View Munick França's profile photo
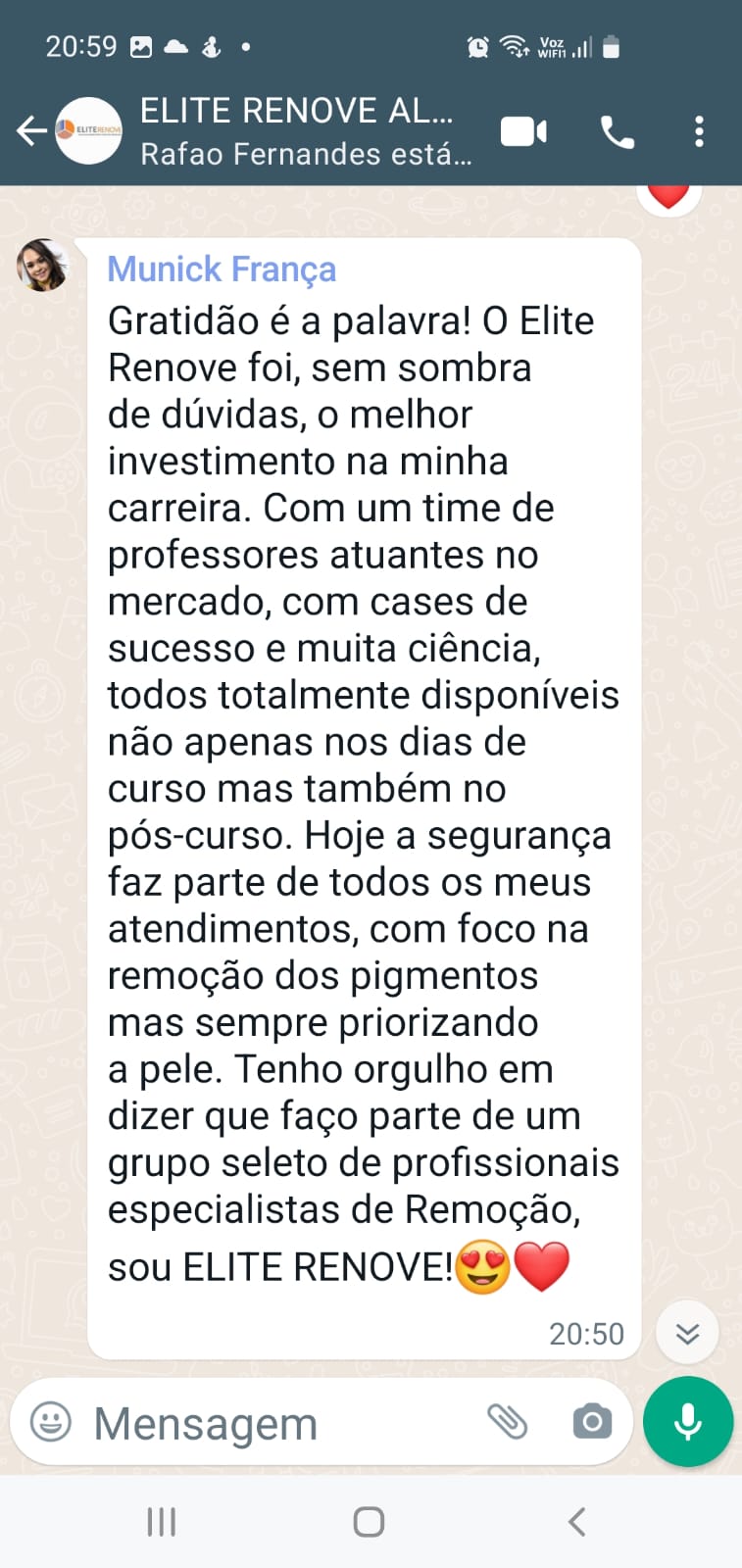 [43, 265]
